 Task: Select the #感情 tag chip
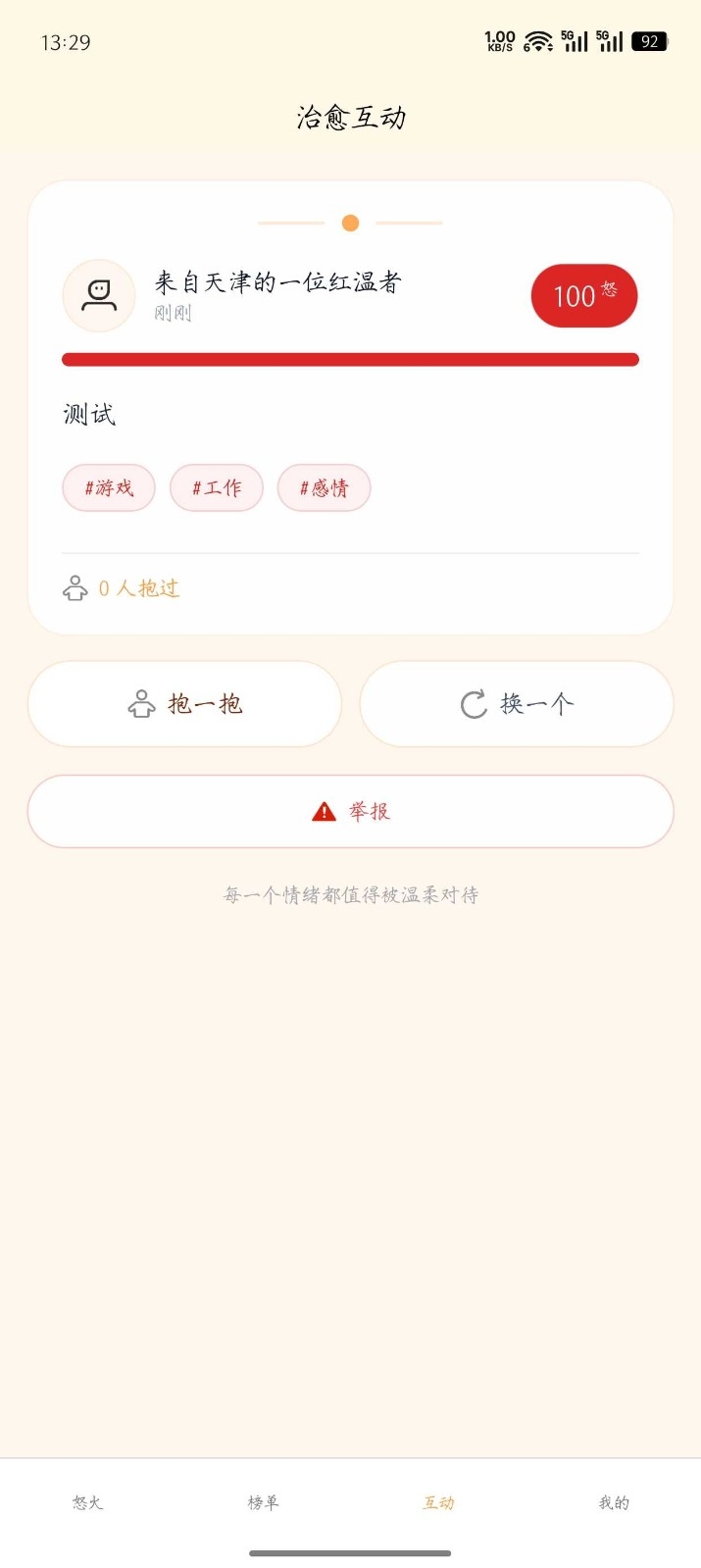325,488
